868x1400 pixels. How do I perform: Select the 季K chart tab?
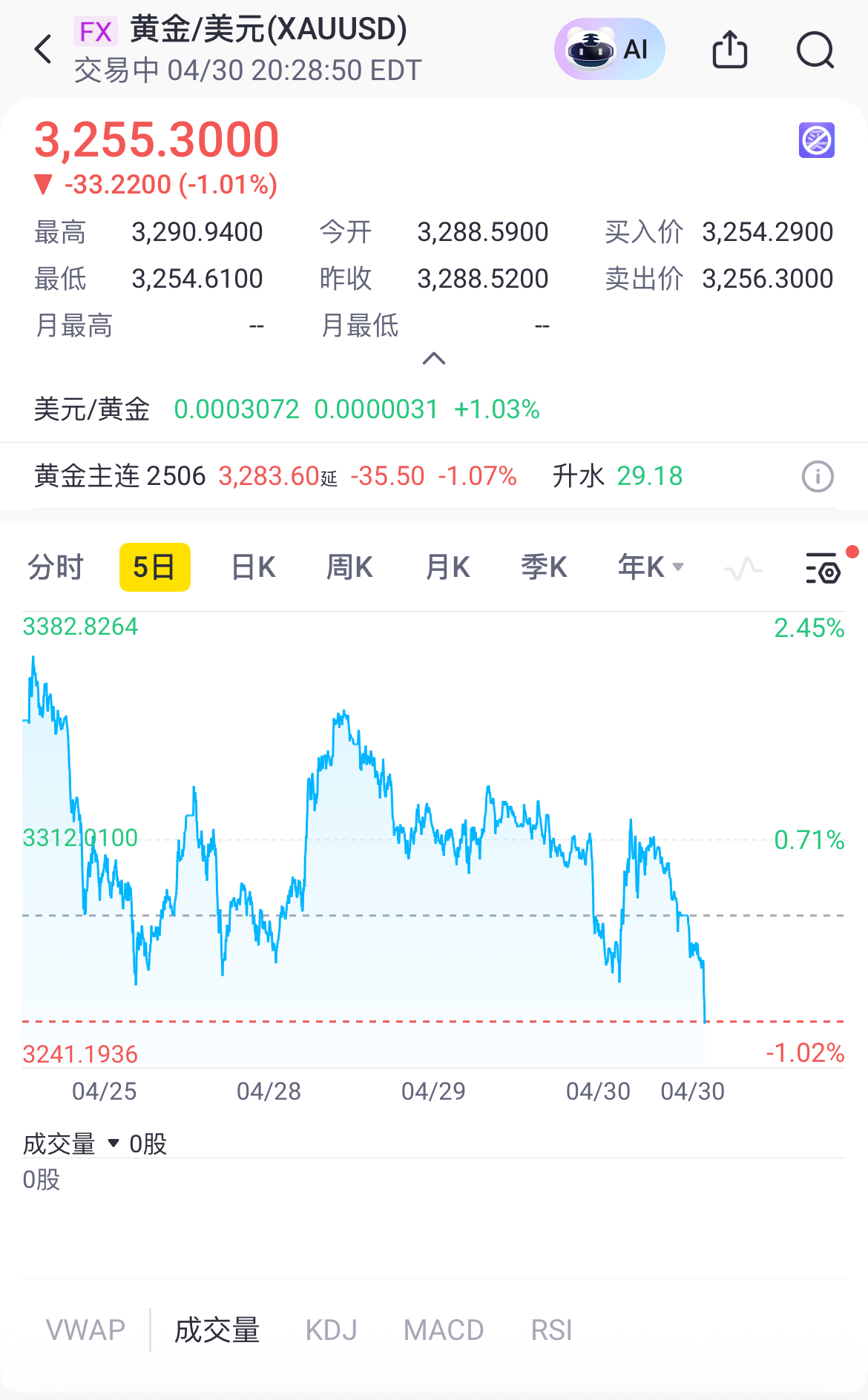click(544, 567)
